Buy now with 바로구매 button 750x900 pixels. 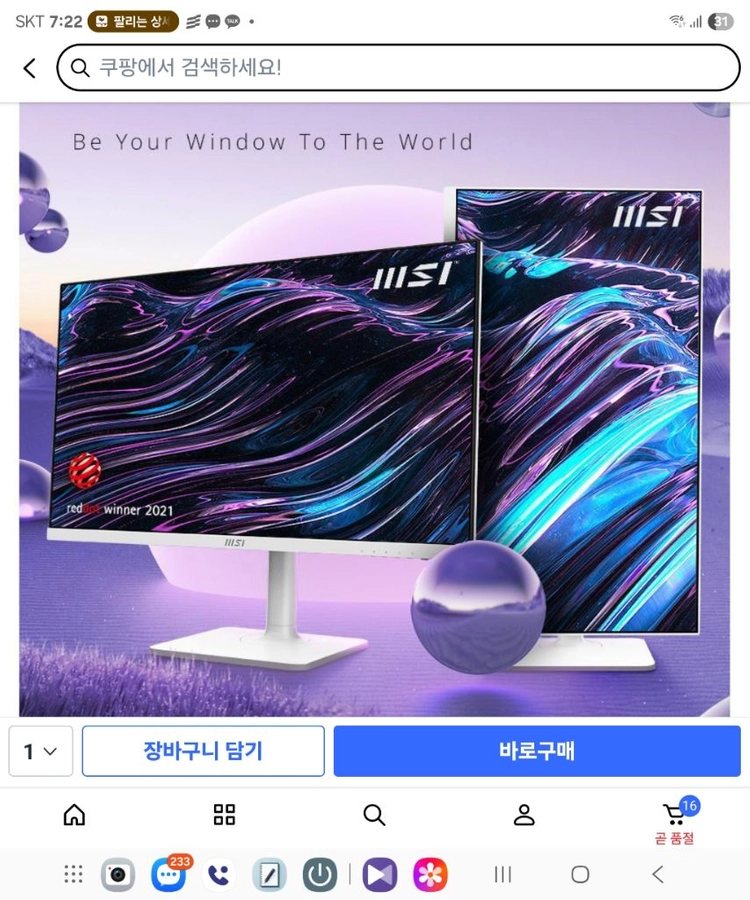pos(537,751)
